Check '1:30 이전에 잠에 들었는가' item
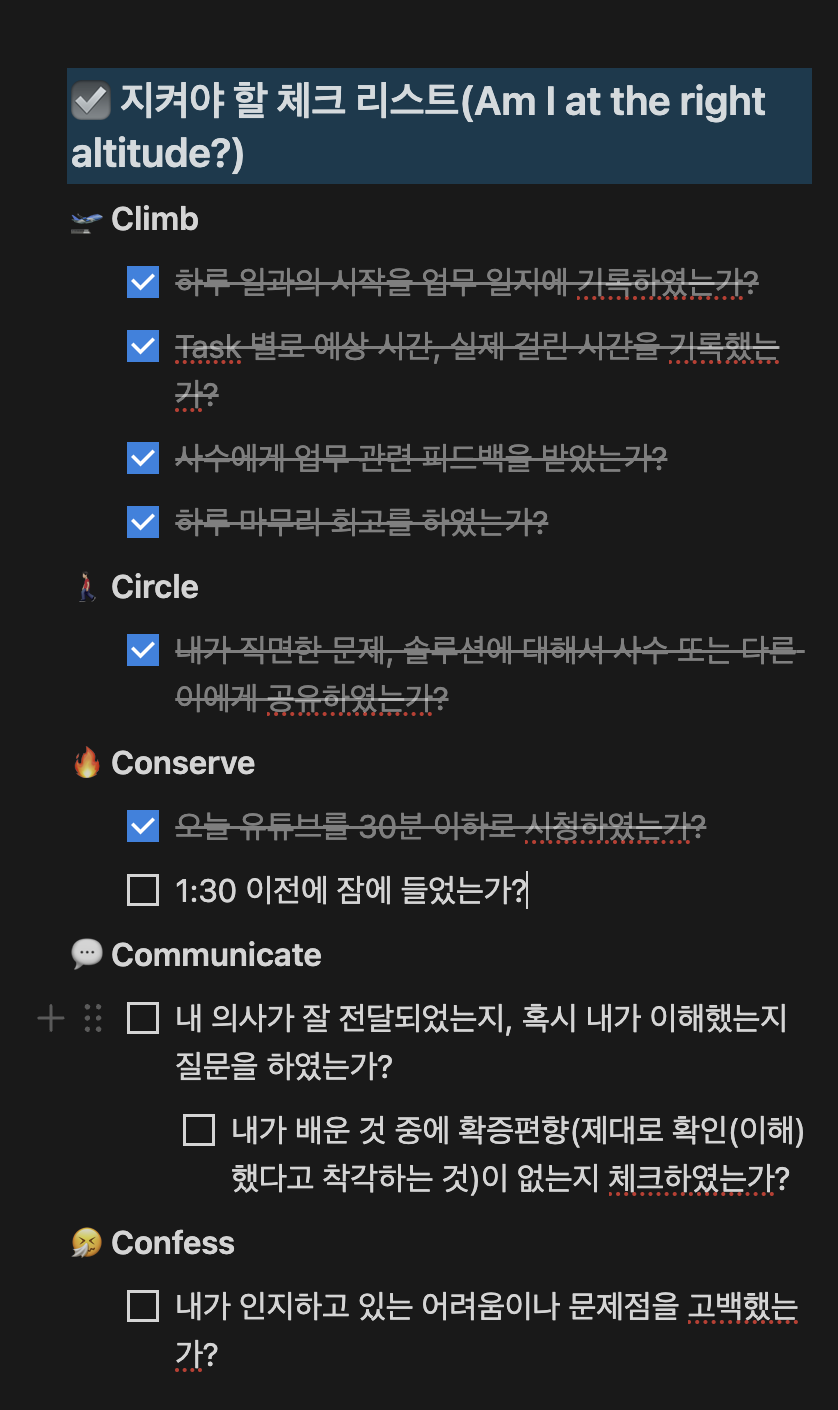The width and height of the screenshot is (838, 1410). (x=143, y=890)
